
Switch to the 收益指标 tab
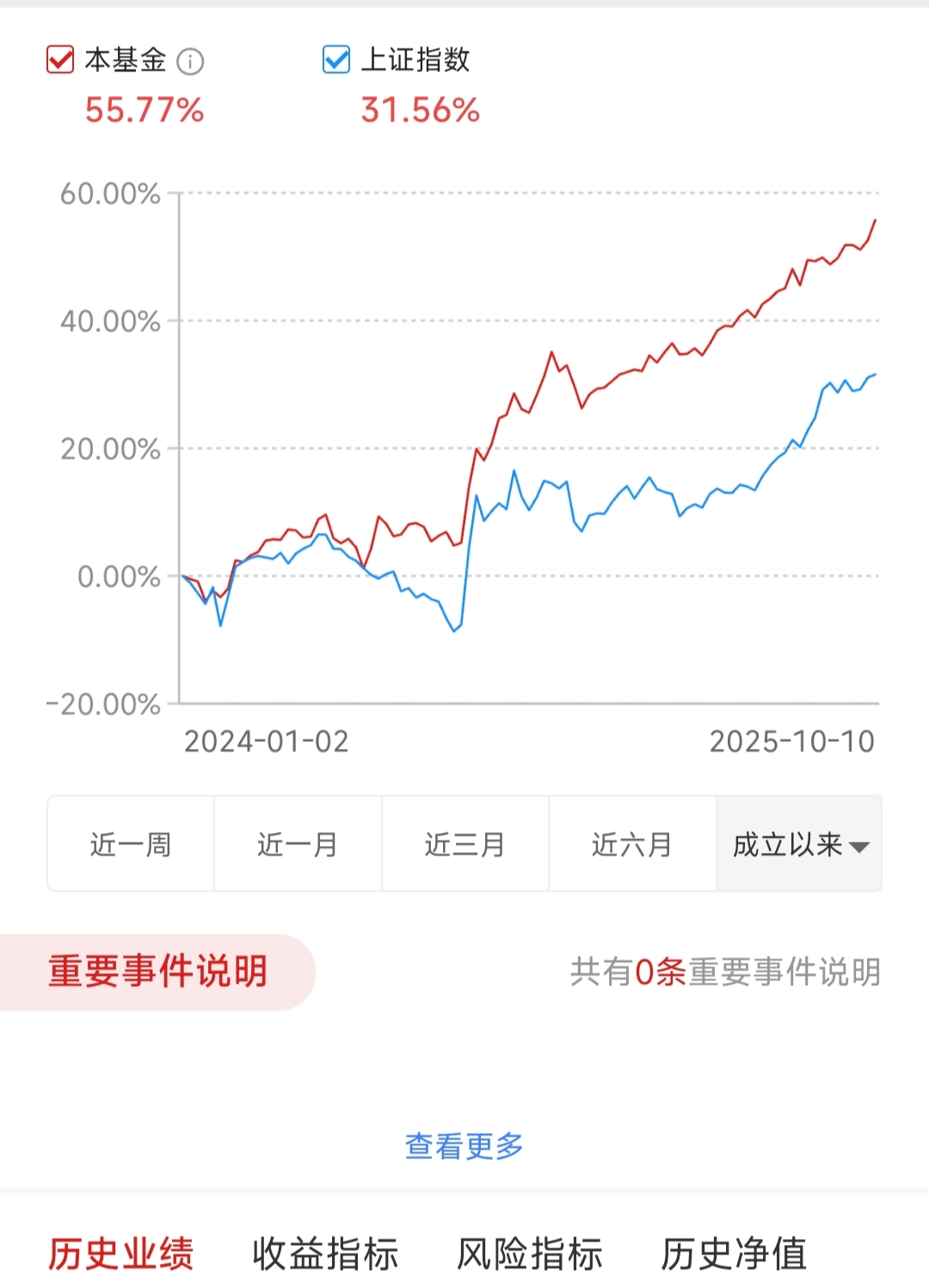325,1254
